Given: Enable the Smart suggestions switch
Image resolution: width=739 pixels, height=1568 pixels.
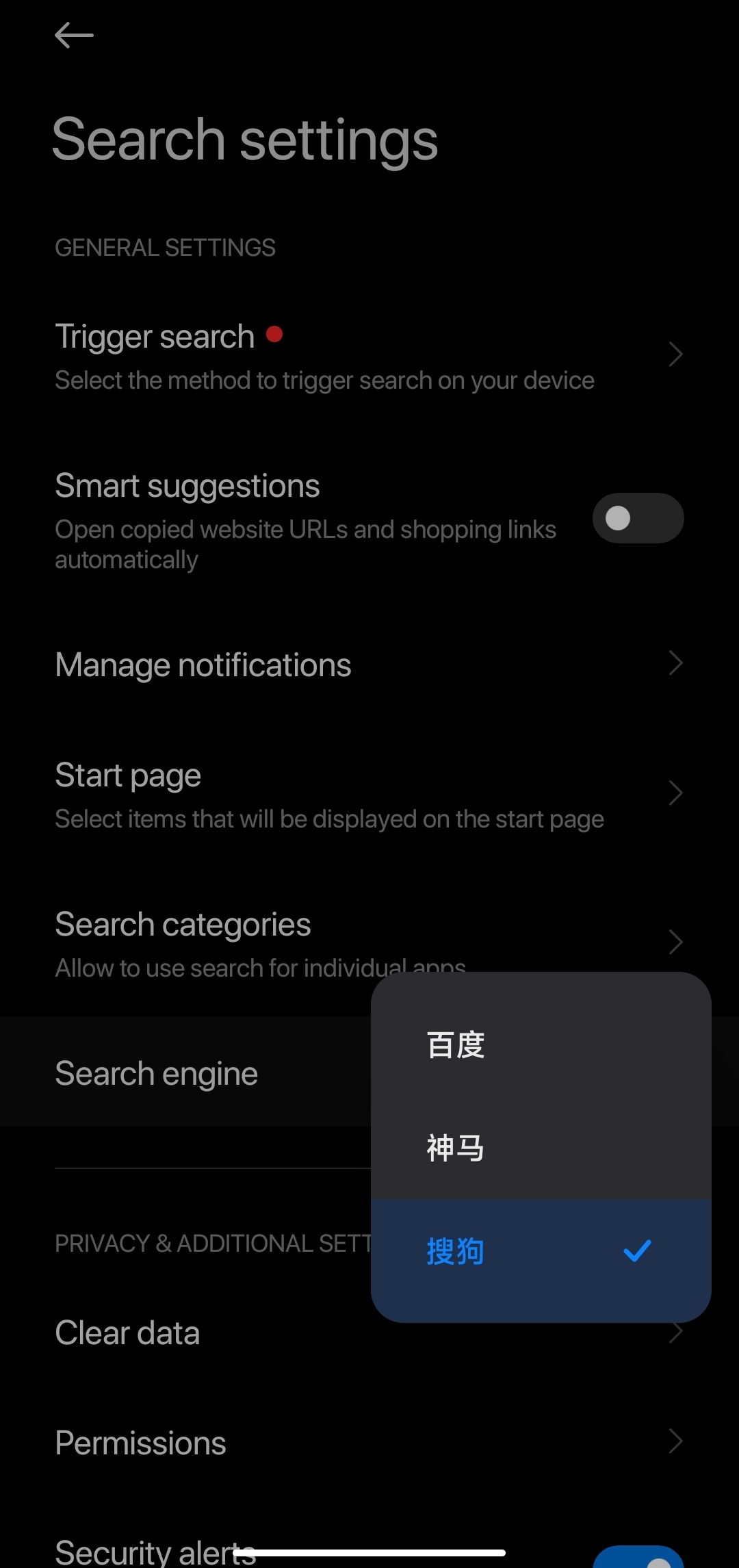Looking at the screenshot, I should pyautogui.click(x=638, y=518).
